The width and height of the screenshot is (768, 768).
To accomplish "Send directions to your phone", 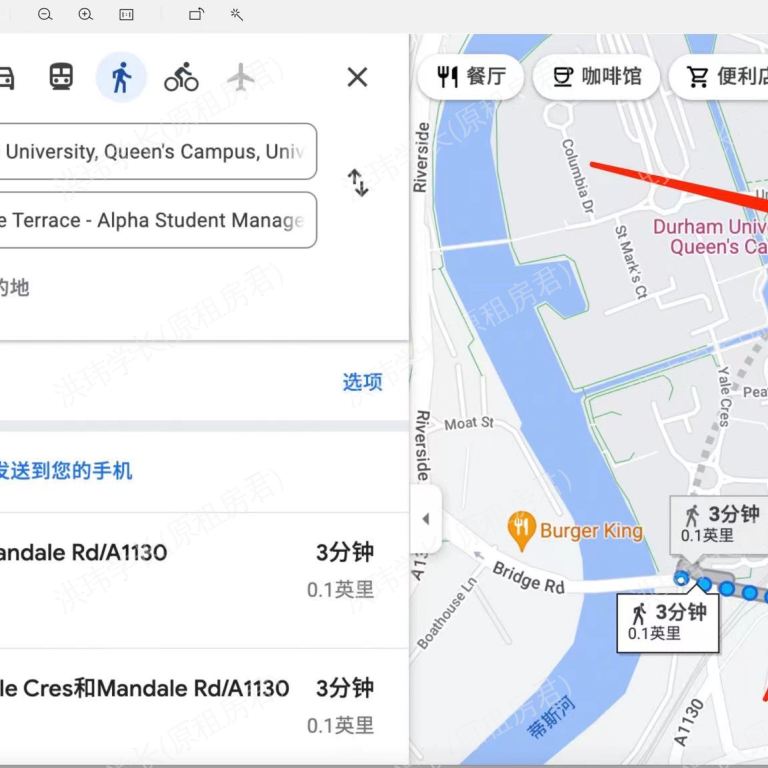I will (66, 471).
